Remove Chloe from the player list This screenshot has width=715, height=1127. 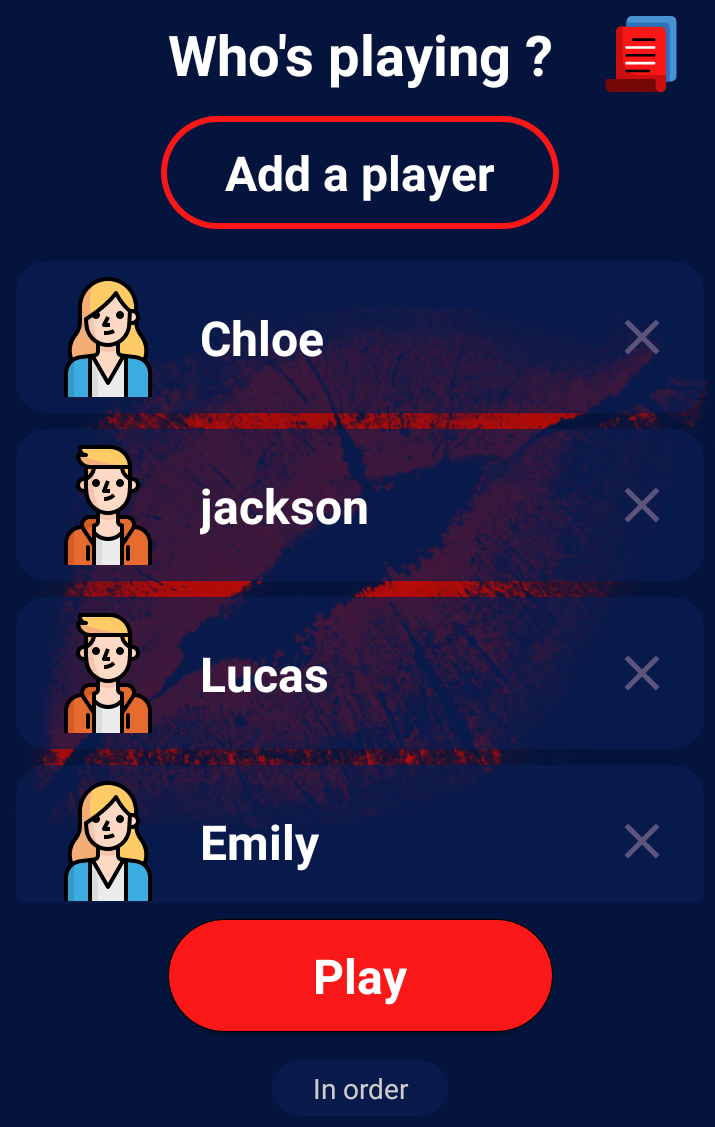point(641,338)
